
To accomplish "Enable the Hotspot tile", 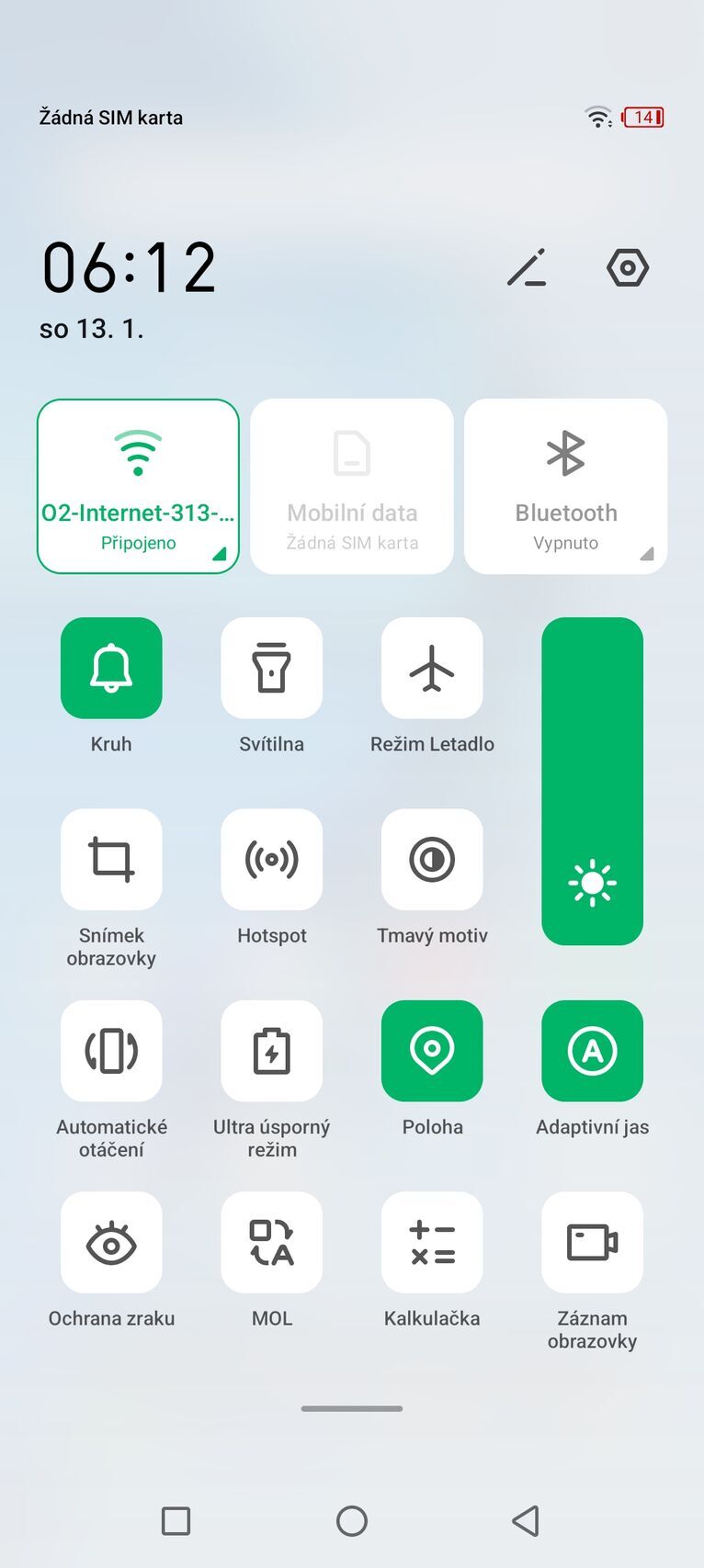I will [271, 860].
